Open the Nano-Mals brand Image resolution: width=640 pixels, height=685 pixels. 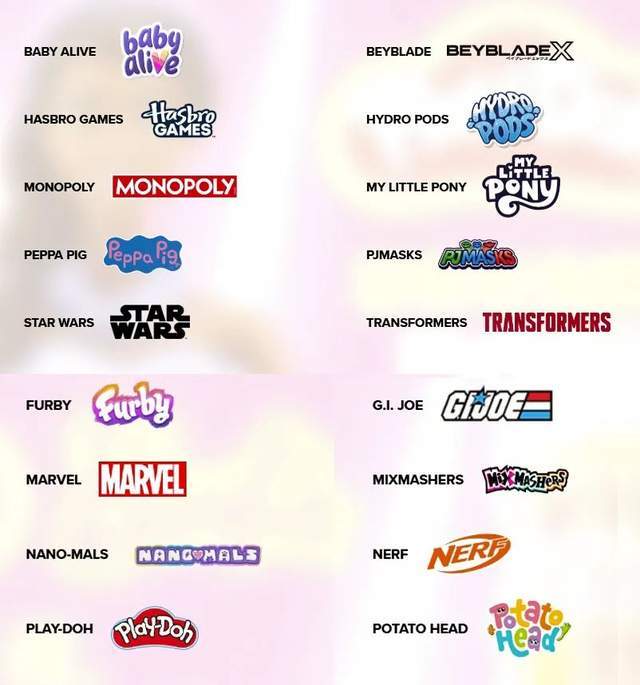pos(67,554)
